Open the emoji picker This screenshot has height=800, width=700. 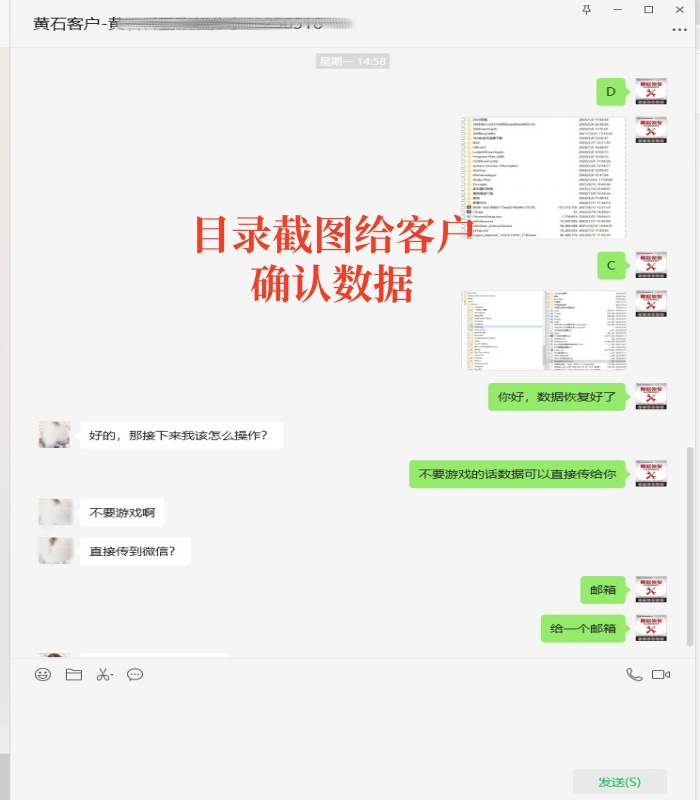[x=42, y=675]
